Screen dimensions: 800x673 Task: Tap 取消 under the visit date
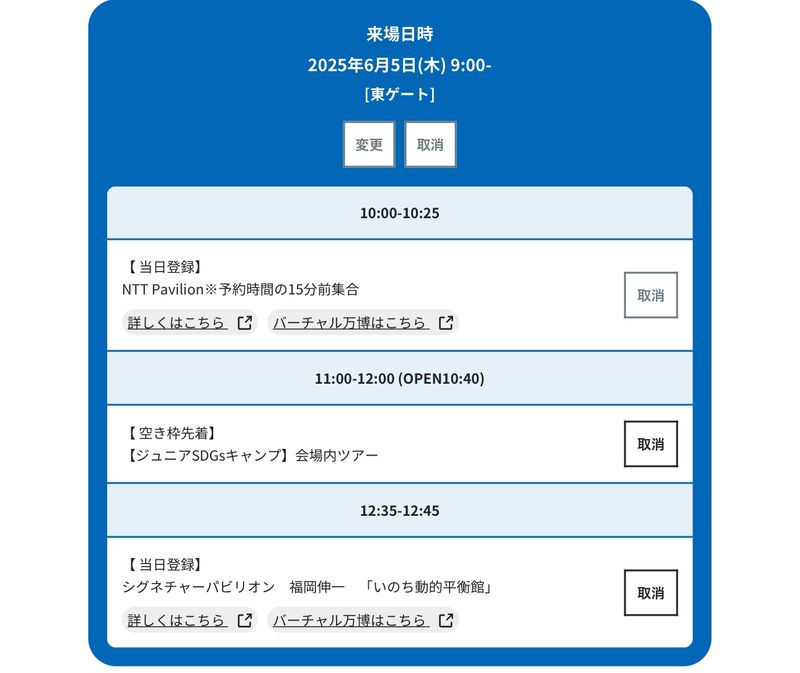(x=430, y=145)
